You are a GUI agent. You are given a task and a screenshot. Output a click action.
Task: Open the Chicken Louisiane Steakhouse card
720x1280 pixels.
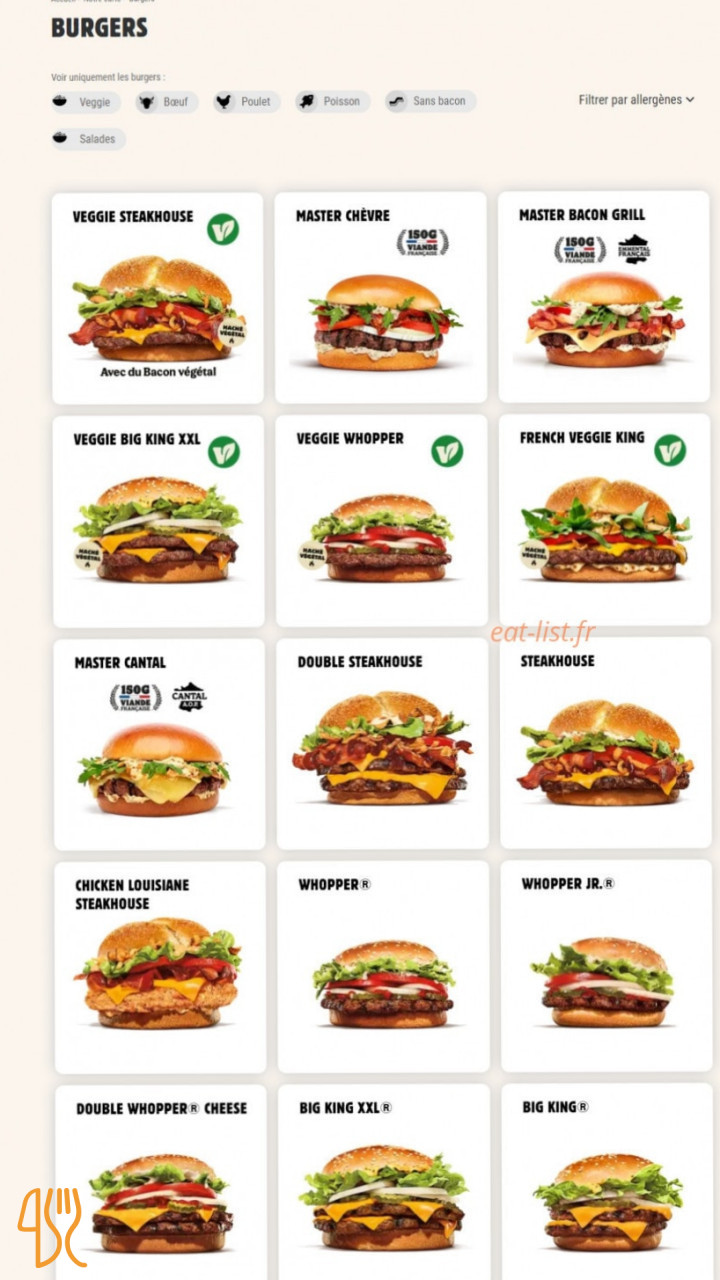(x=160, y=967)
